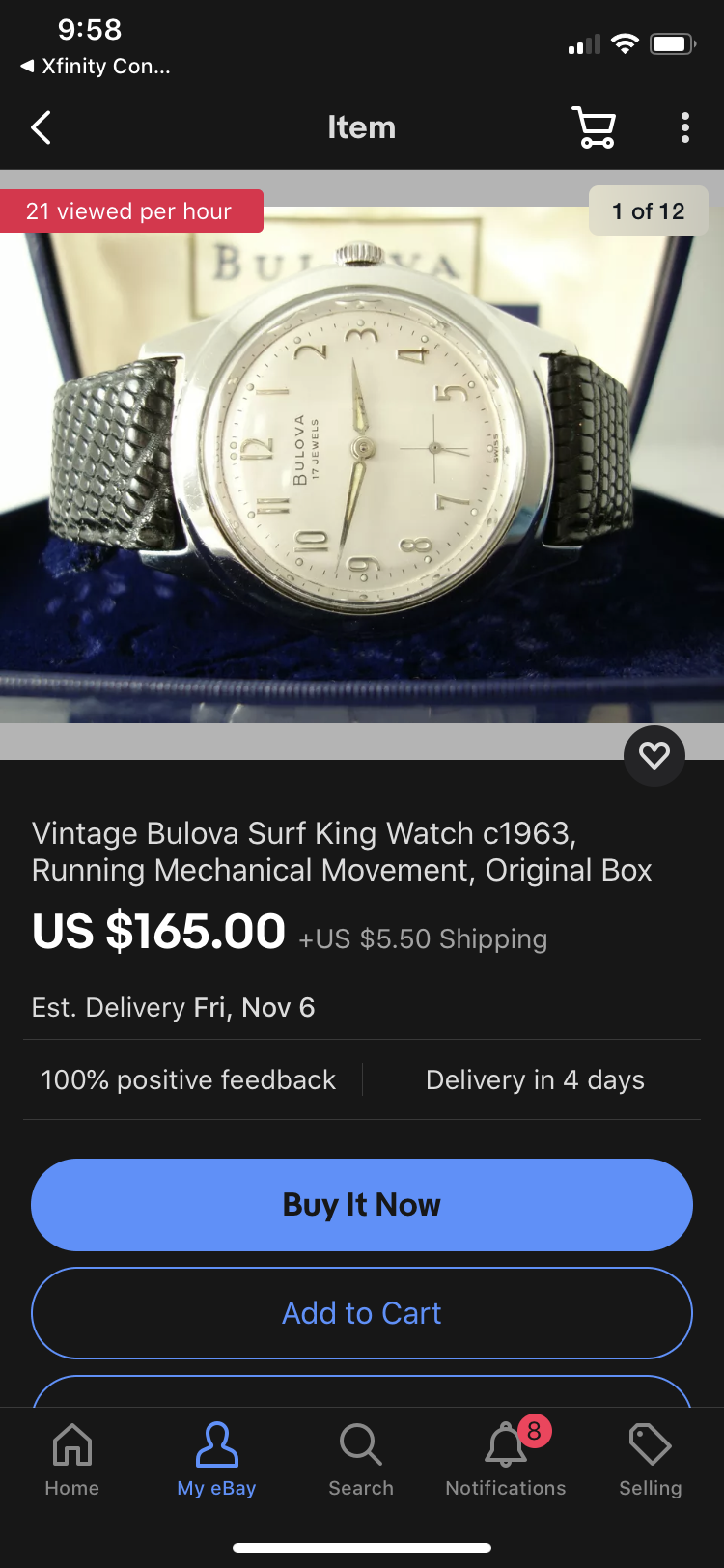
Task: Go to the Search tab
Action: [x=361, y=1459]
